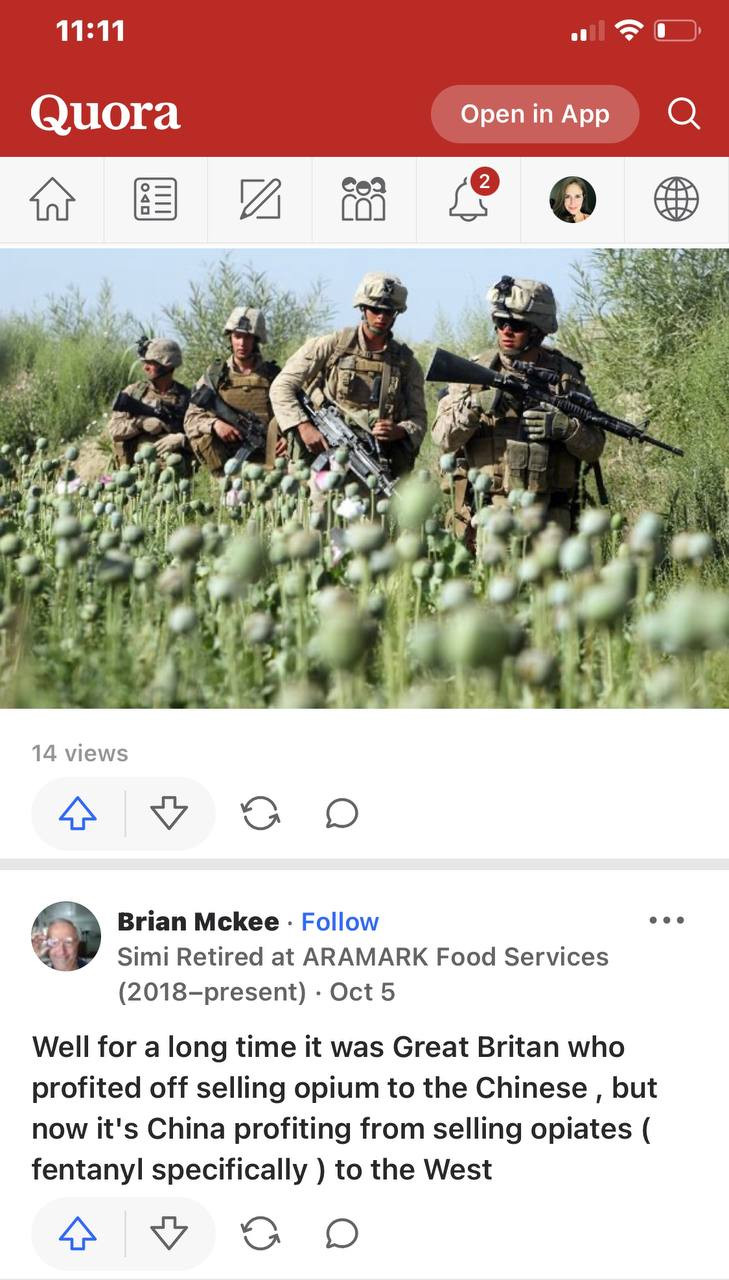Open the language globe selector
This screenshot has width=729, height=1280.
(676, 199)
